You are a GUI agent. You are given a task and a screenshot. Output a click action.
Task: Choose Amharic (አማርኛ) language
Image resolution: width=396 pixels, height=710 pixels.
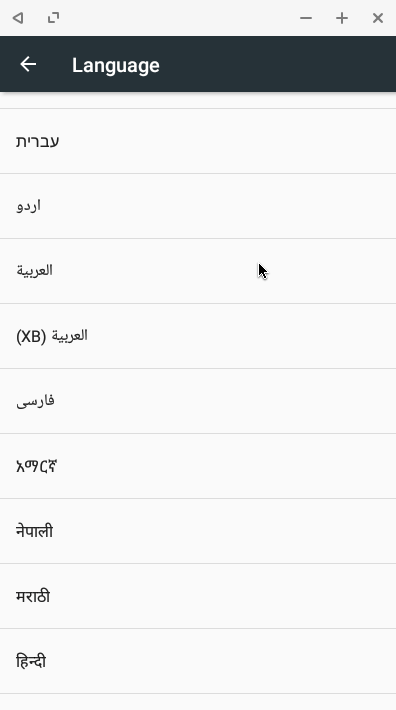(x=198, y=466)
